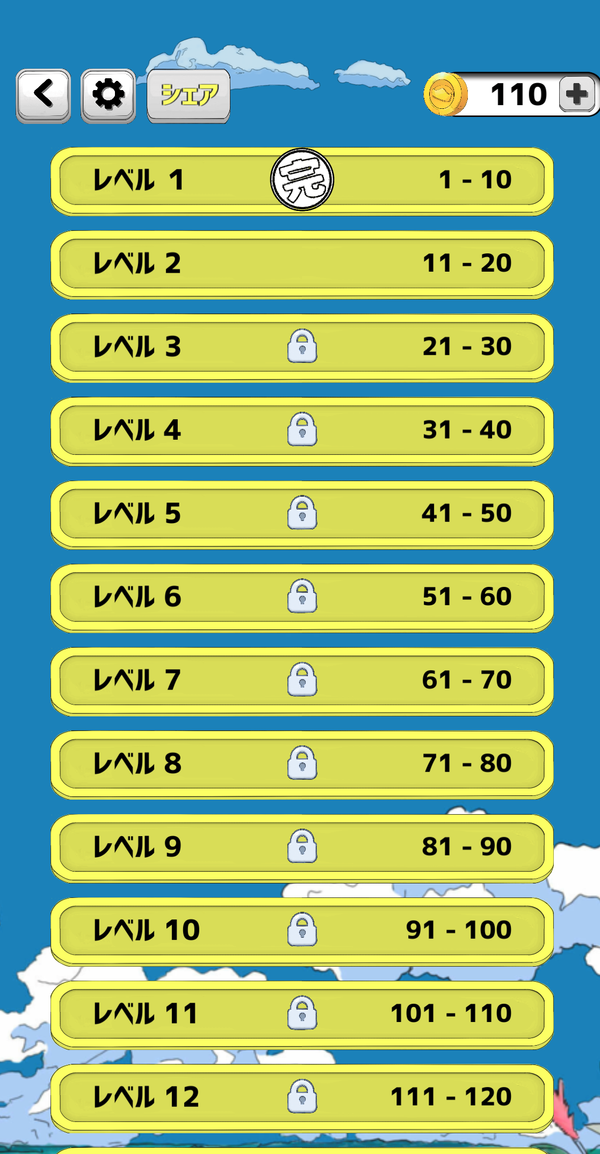Open レベル 9 stages 81 - 90
600x1154 pixels.
(302, 847)
